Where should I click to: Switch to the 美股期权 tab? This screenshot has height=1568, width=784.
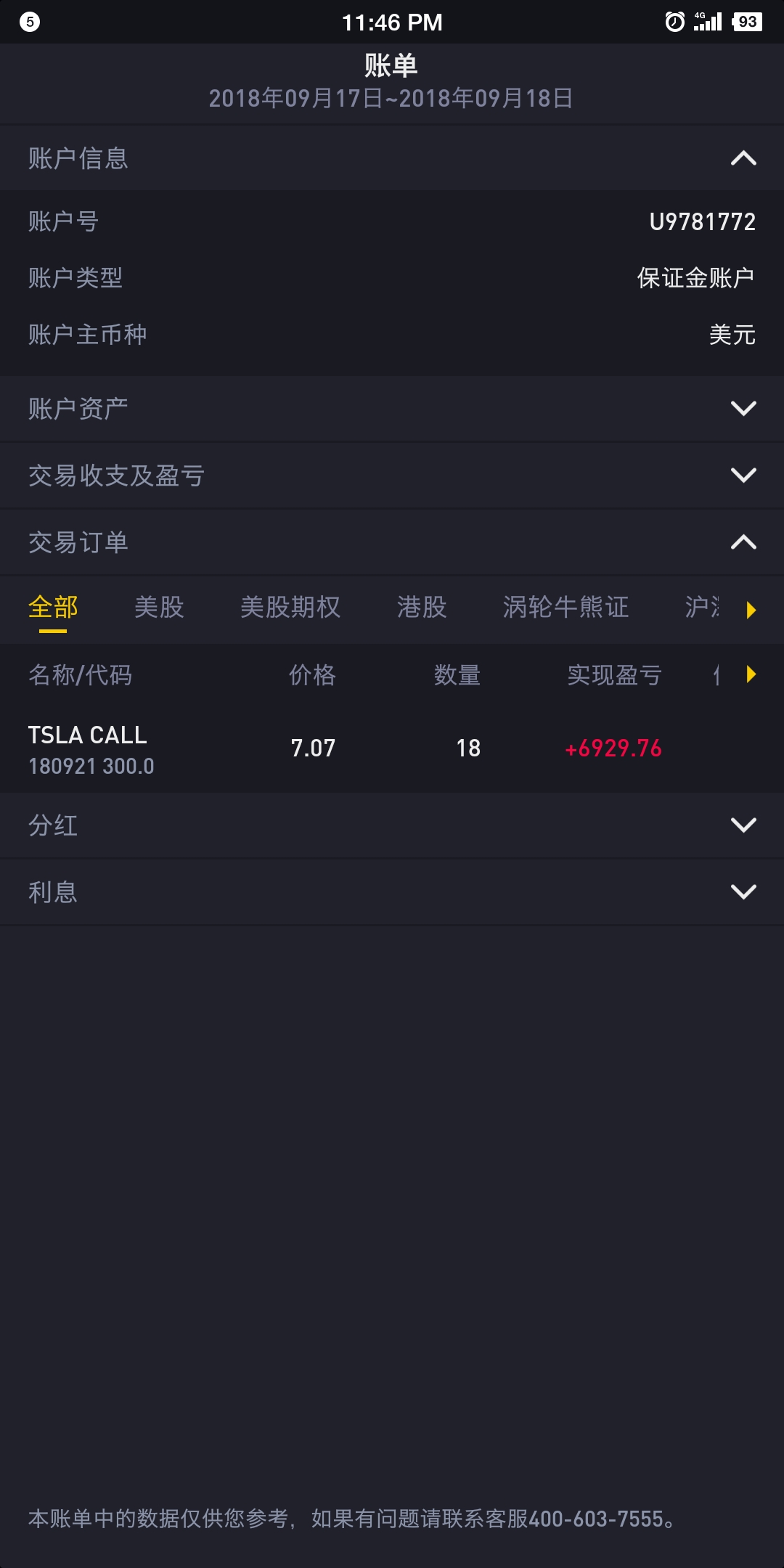[290, 608]
